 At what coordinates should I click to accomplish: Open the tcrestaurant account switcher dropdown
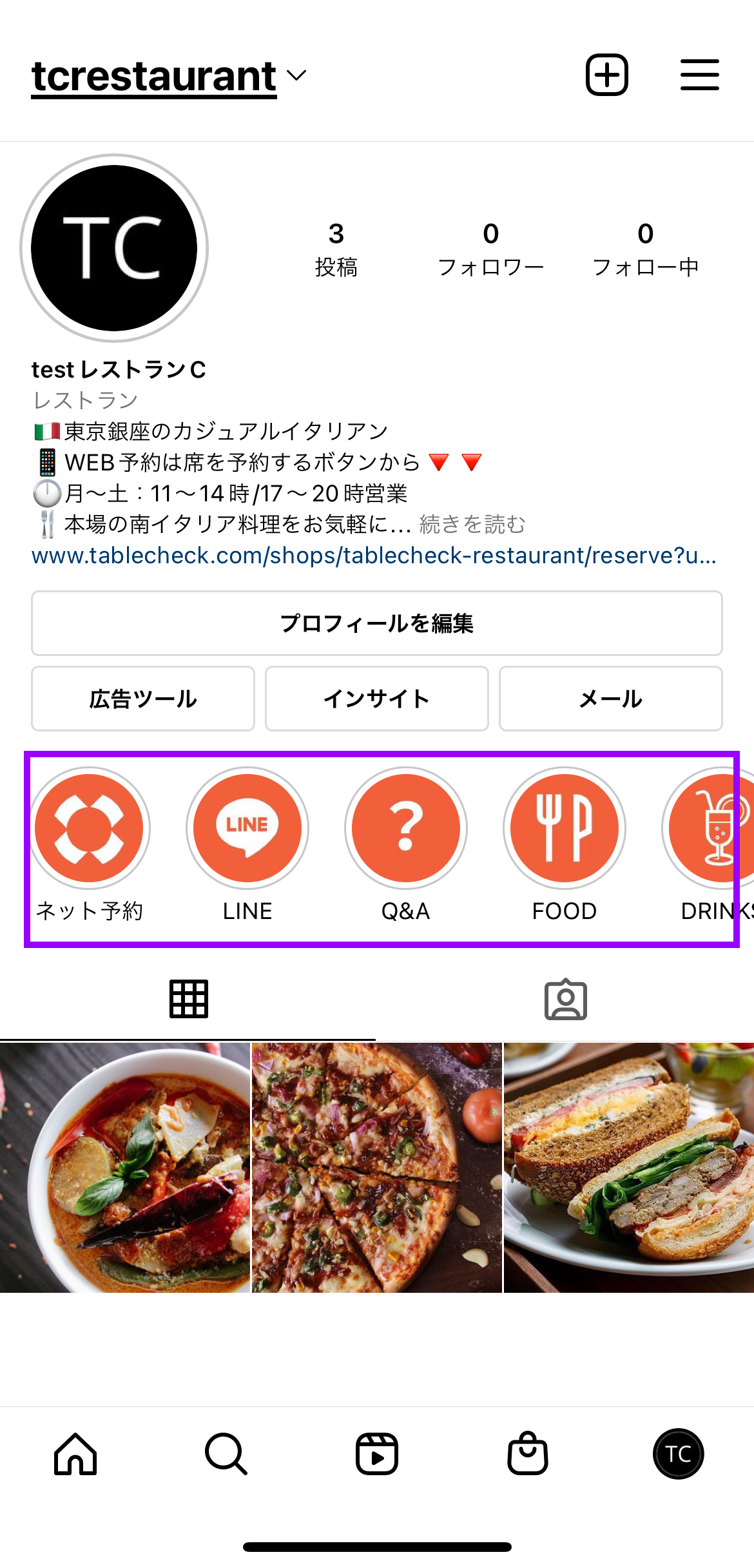point(169,76)
